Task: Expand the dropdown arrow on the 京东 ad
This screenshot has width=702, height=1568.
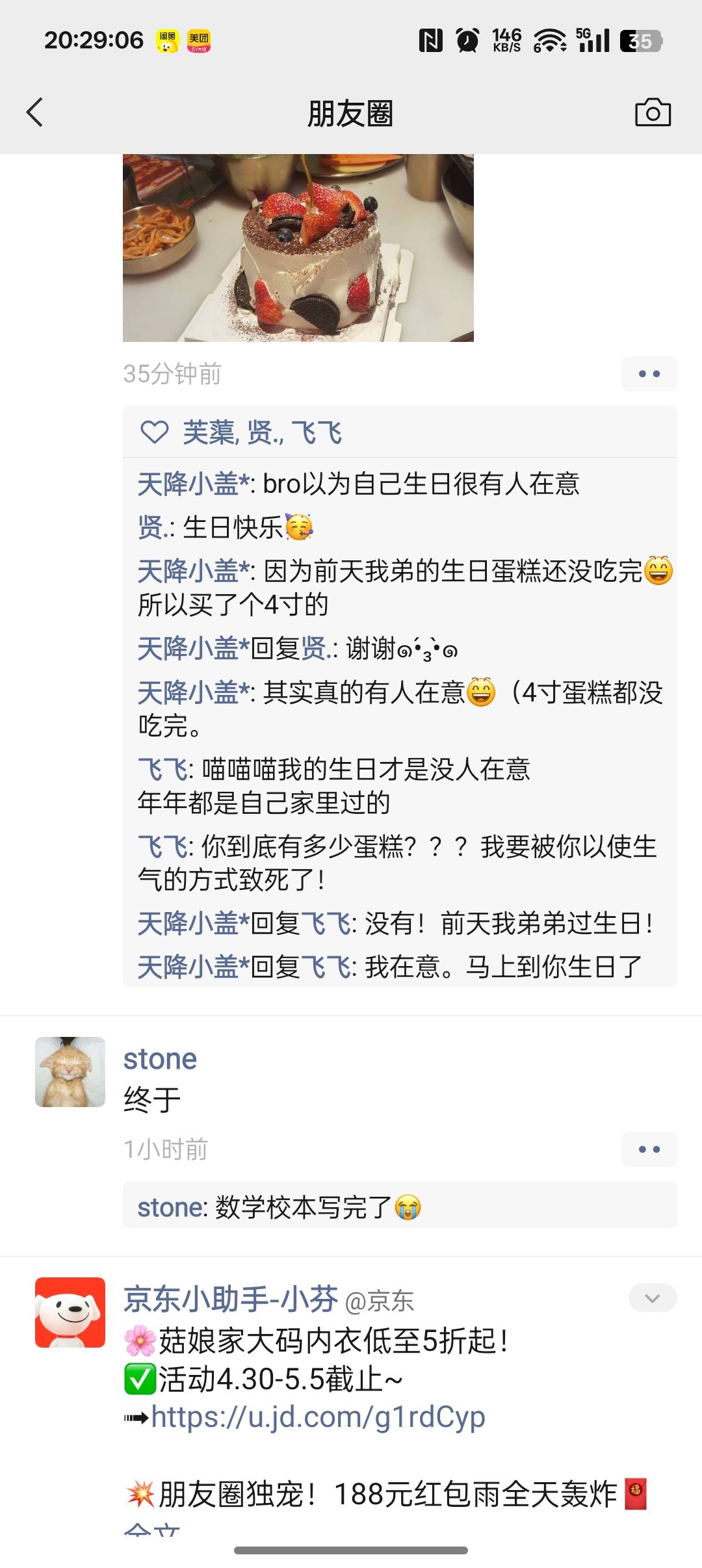Action: (x=652, y=1298)
